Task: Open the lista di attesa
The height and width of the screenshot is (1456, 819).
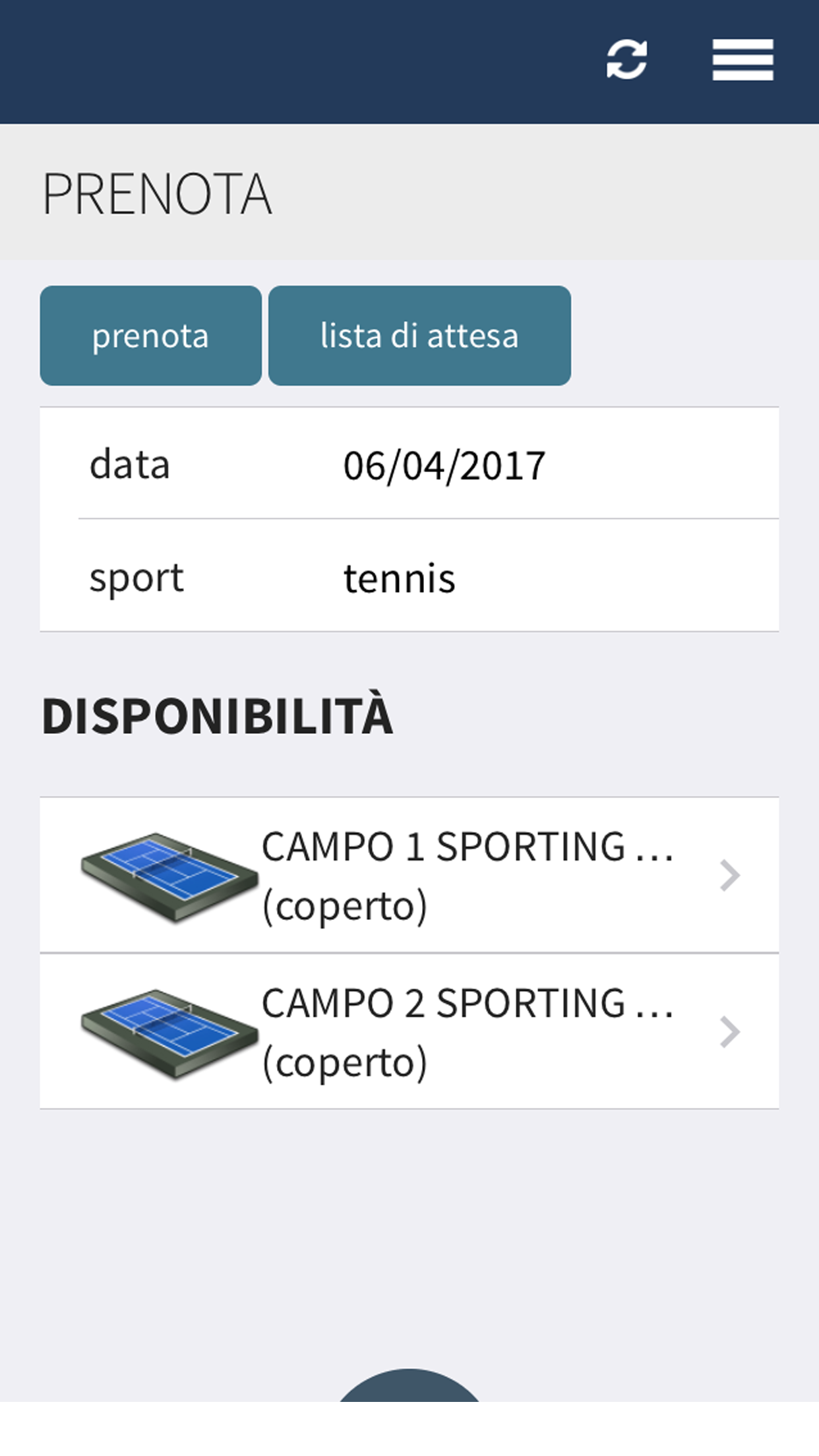Action: coord(419,336)
